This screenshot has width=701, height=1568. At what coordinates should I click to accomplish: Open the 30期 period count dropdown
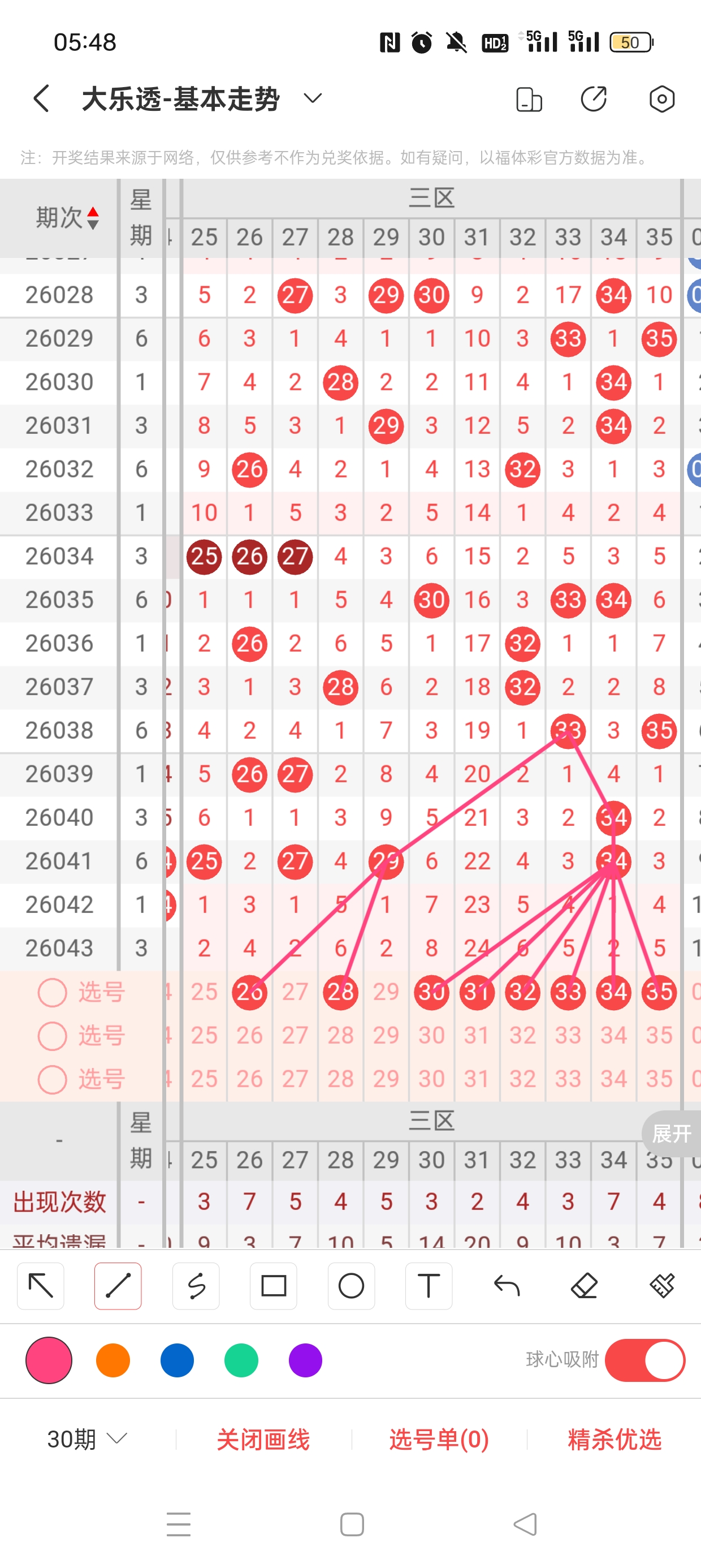tap(87, 1439)
